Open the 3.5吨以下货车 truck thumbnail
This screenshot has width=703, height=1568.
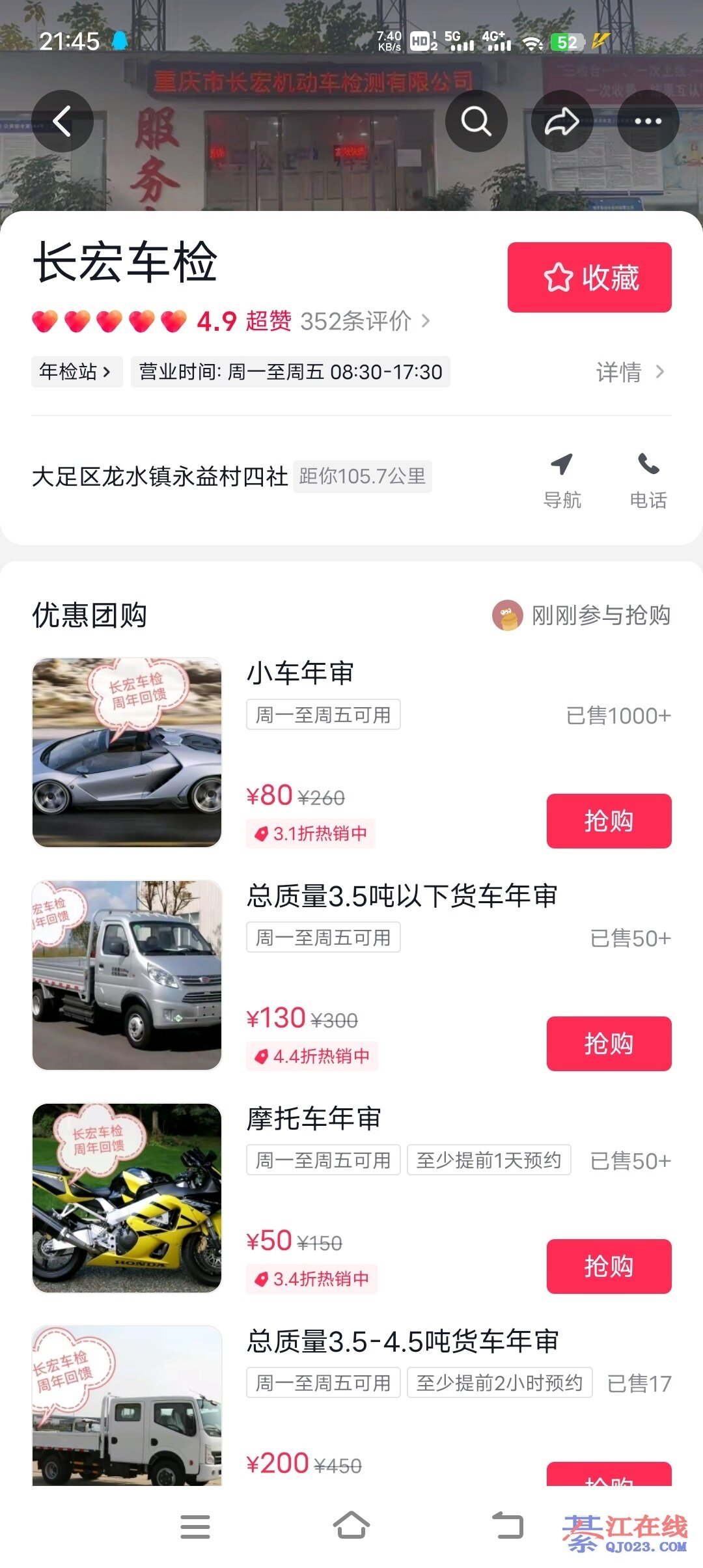click(x=127, y=975)
